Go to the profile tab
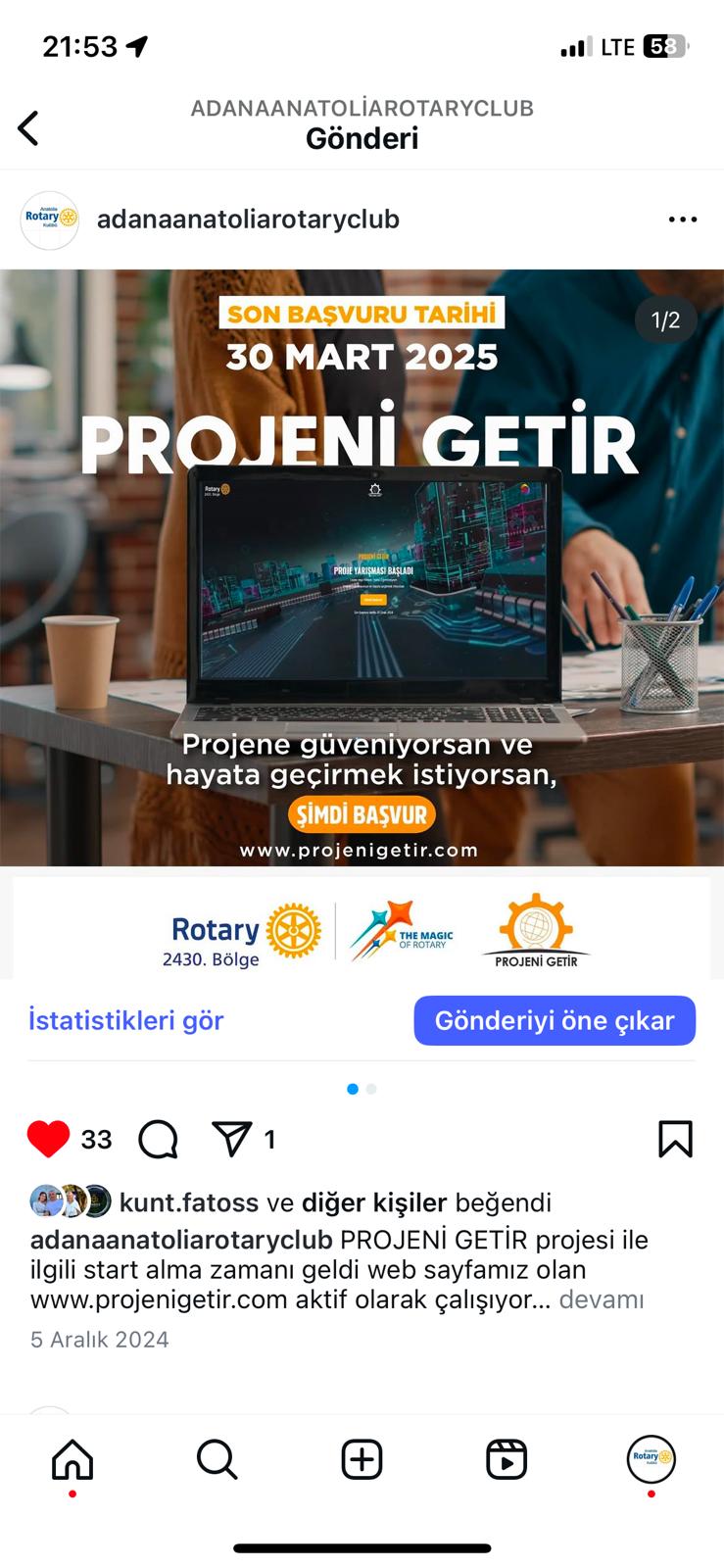724x1568 pixels. coord(652,1459)
